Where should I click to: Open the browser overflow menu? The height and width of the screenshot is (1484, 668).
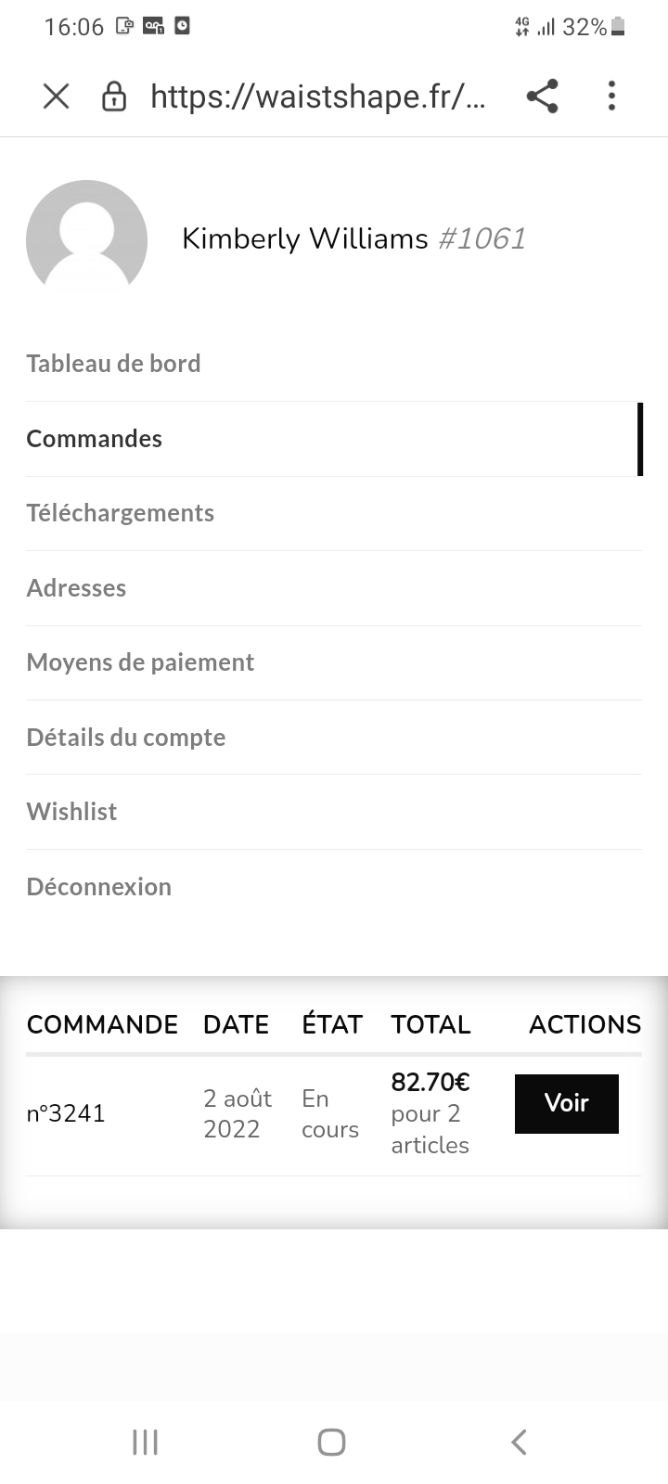[x=611, y=97]
